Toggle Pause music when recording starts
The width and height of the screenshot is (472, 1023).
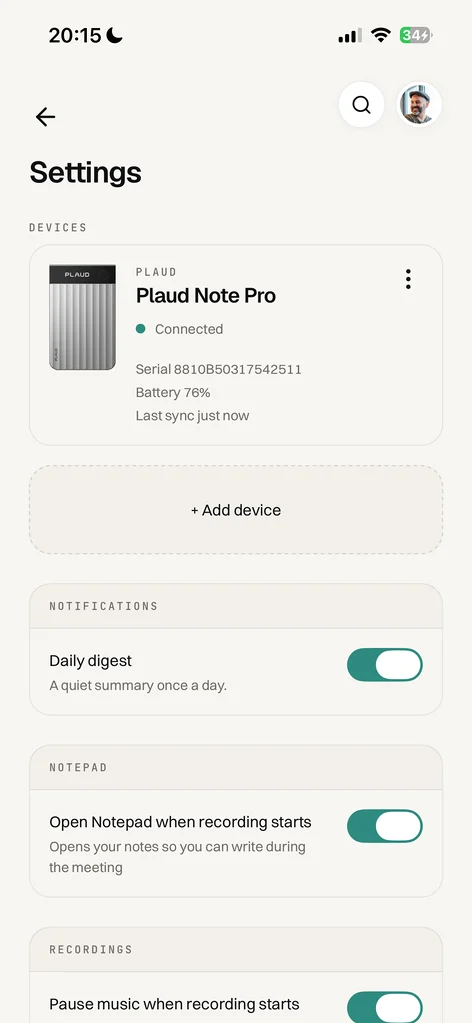(385, 1007)
